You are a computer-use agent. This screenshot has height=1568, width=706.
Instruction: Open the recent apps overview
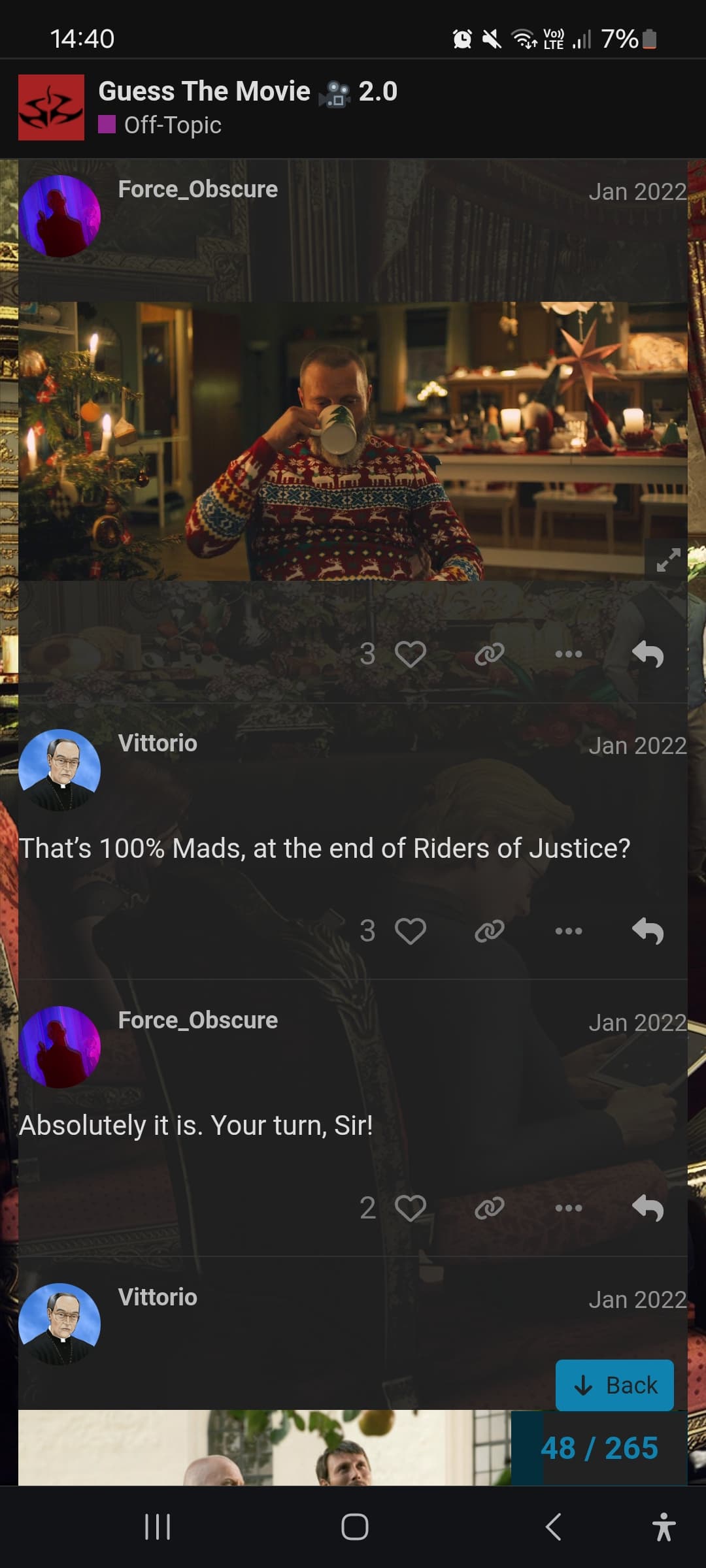[157, 1527]
